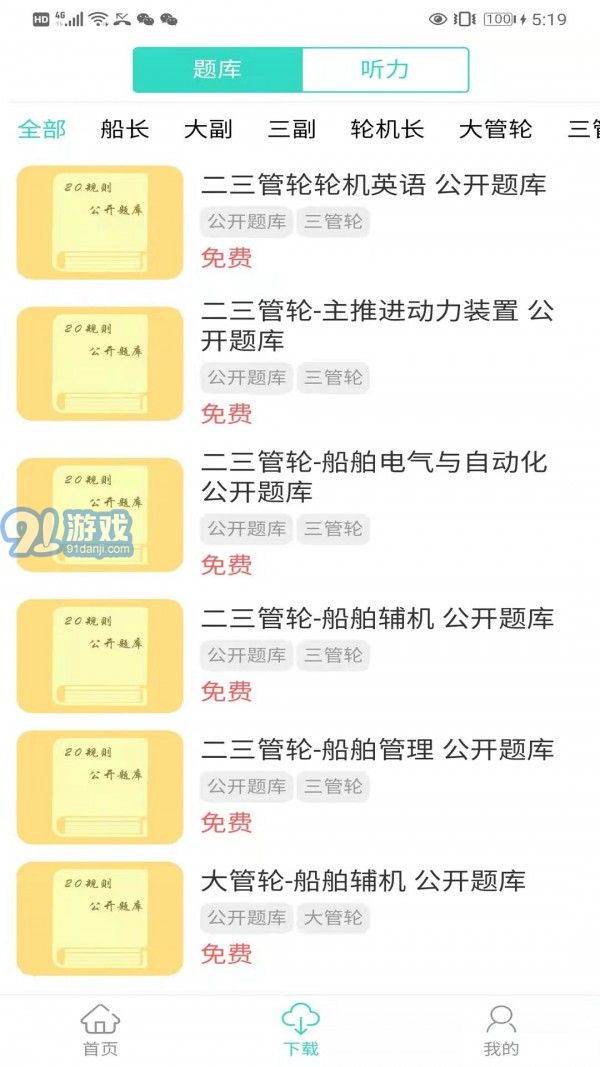Open 大管轮-船舶辅机 公开题库
Image resolution: width=600 pixels, height=1067 pixels.
point(362,881)
